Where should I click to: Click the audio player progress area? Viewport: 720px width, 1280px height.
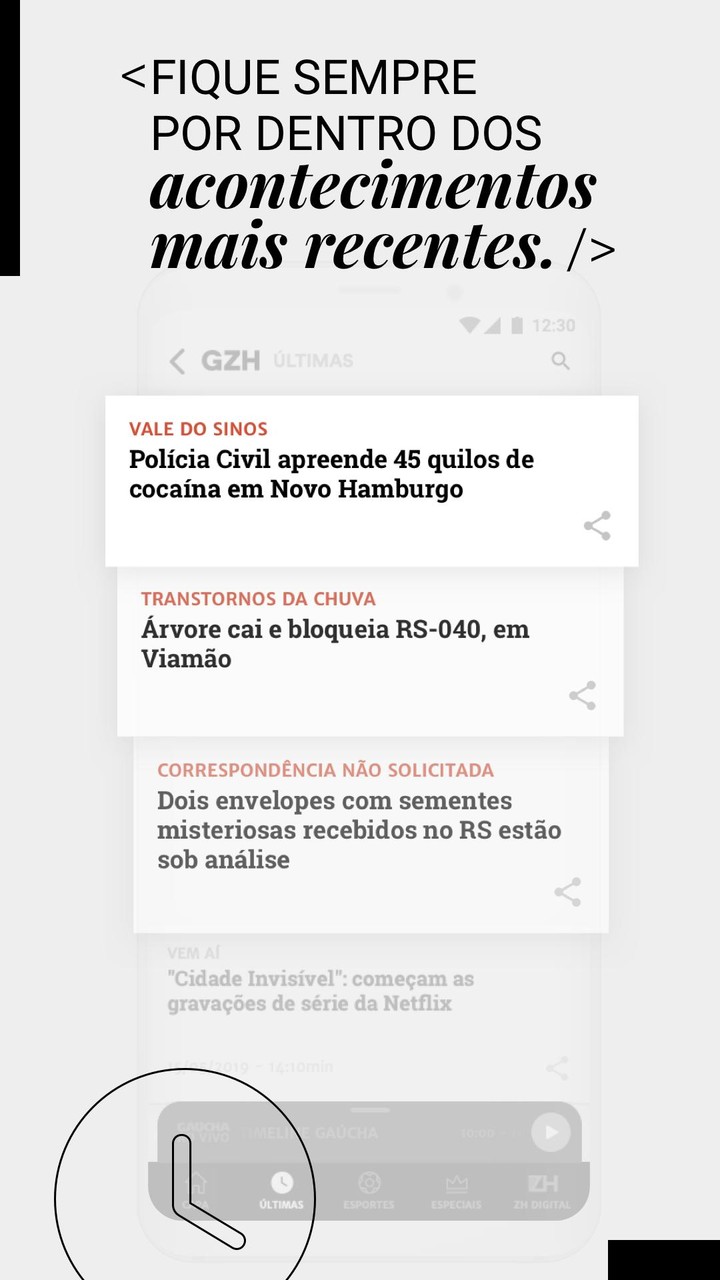pyautogui.click(x=478, y=1131)
